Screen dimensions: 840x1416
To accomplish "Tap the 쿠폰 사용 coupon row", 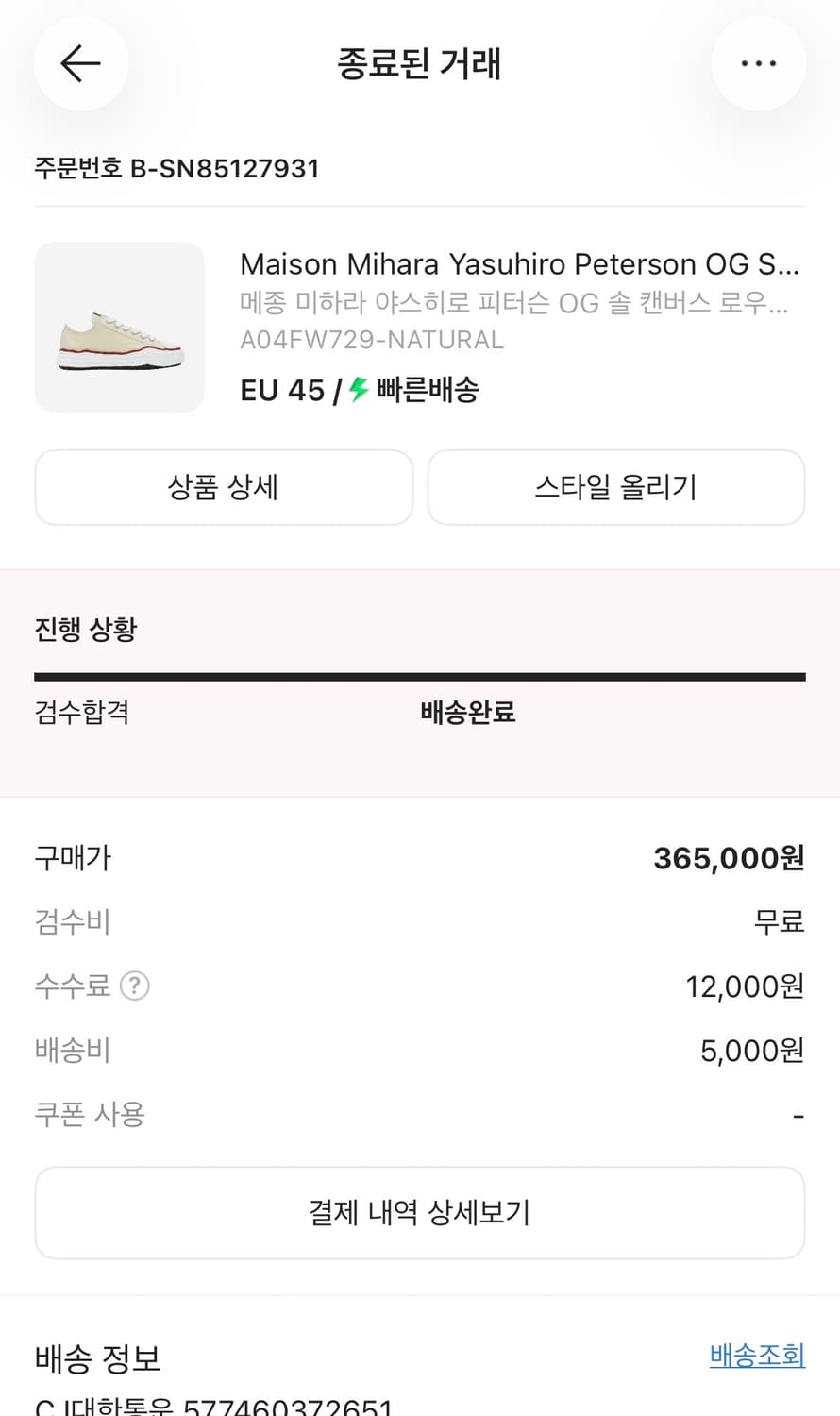I will click(x=89, y=1114).
